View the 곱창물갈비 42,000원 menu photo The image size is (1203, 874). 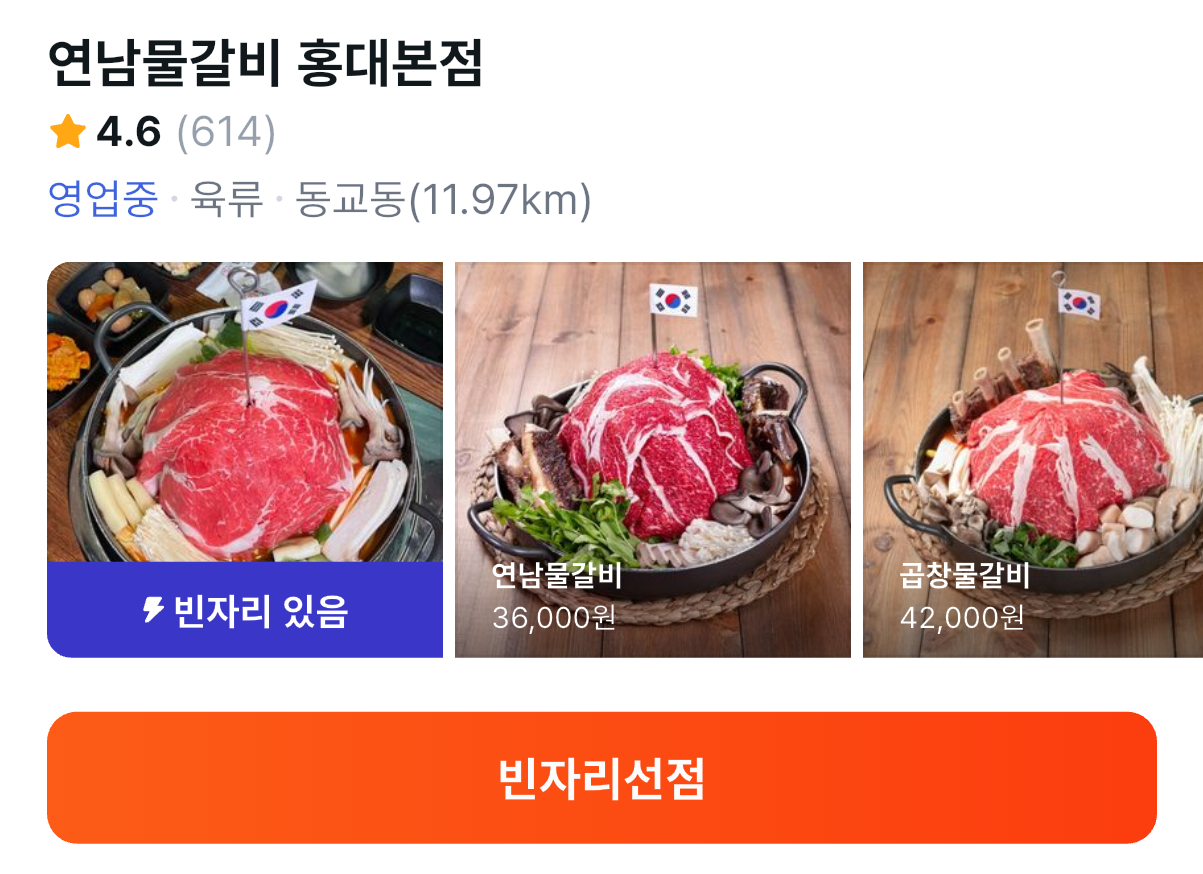click(x=1032, y=459)
